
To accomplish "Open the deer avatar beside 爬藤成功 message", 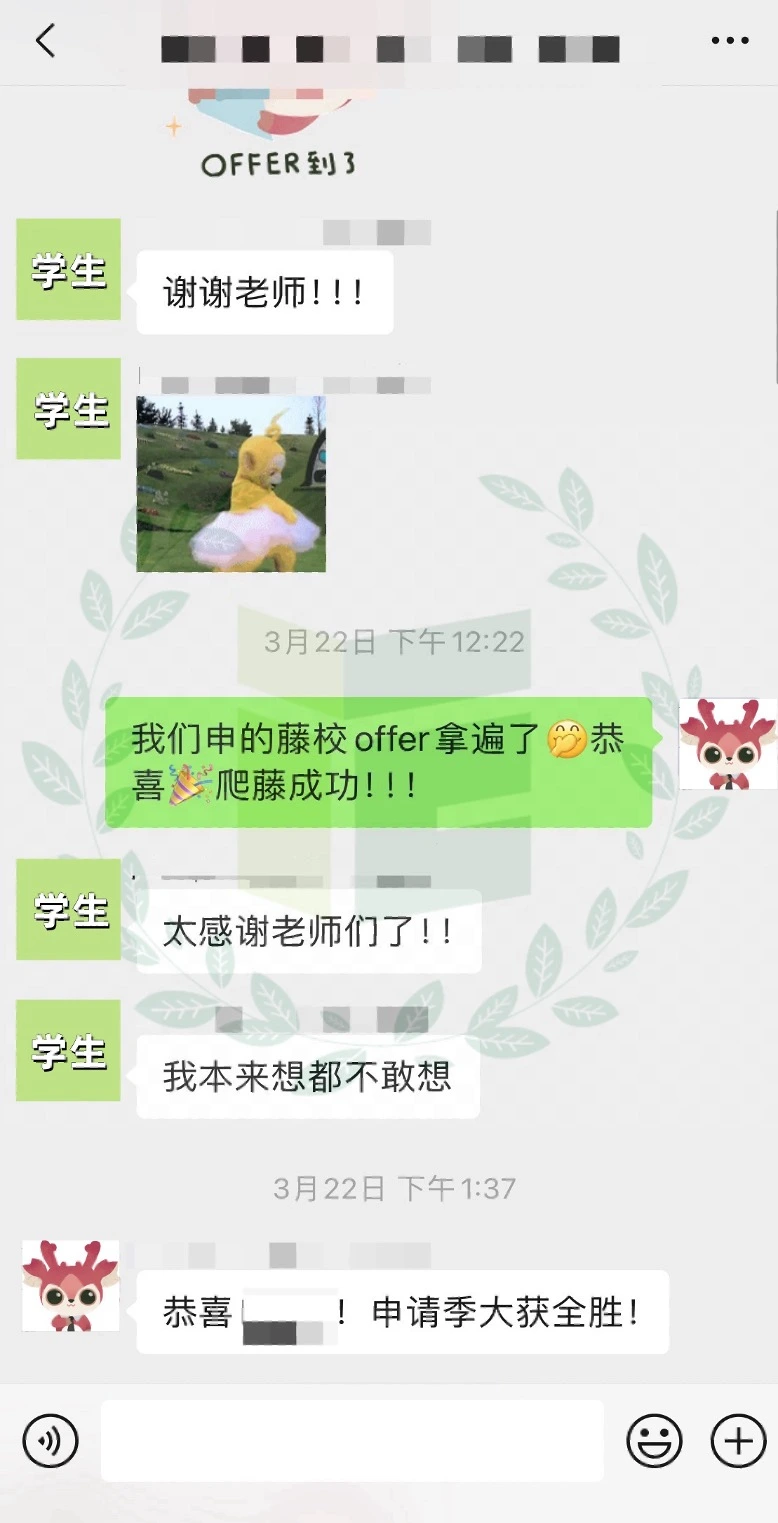I will (x=727, y=744).
